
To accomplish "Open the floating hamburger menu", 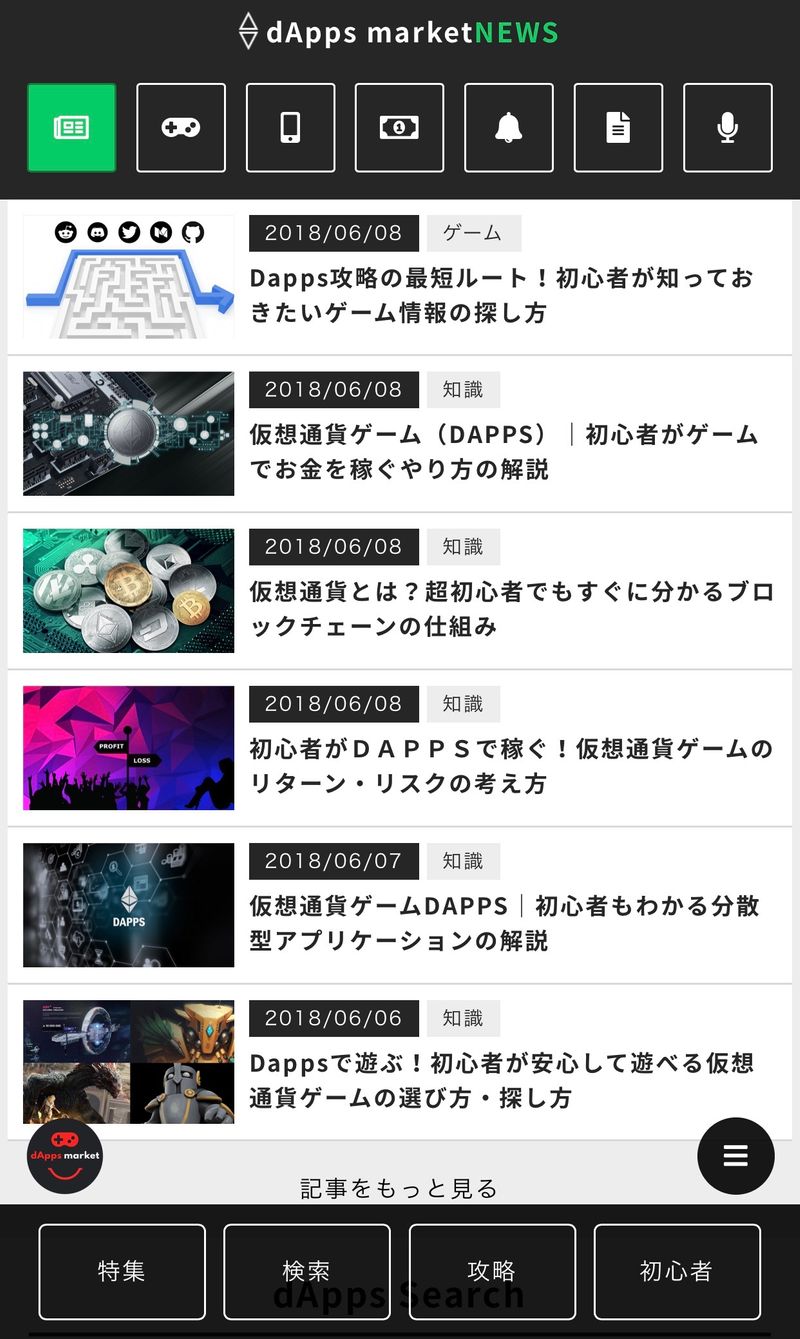I will 735,1156.
